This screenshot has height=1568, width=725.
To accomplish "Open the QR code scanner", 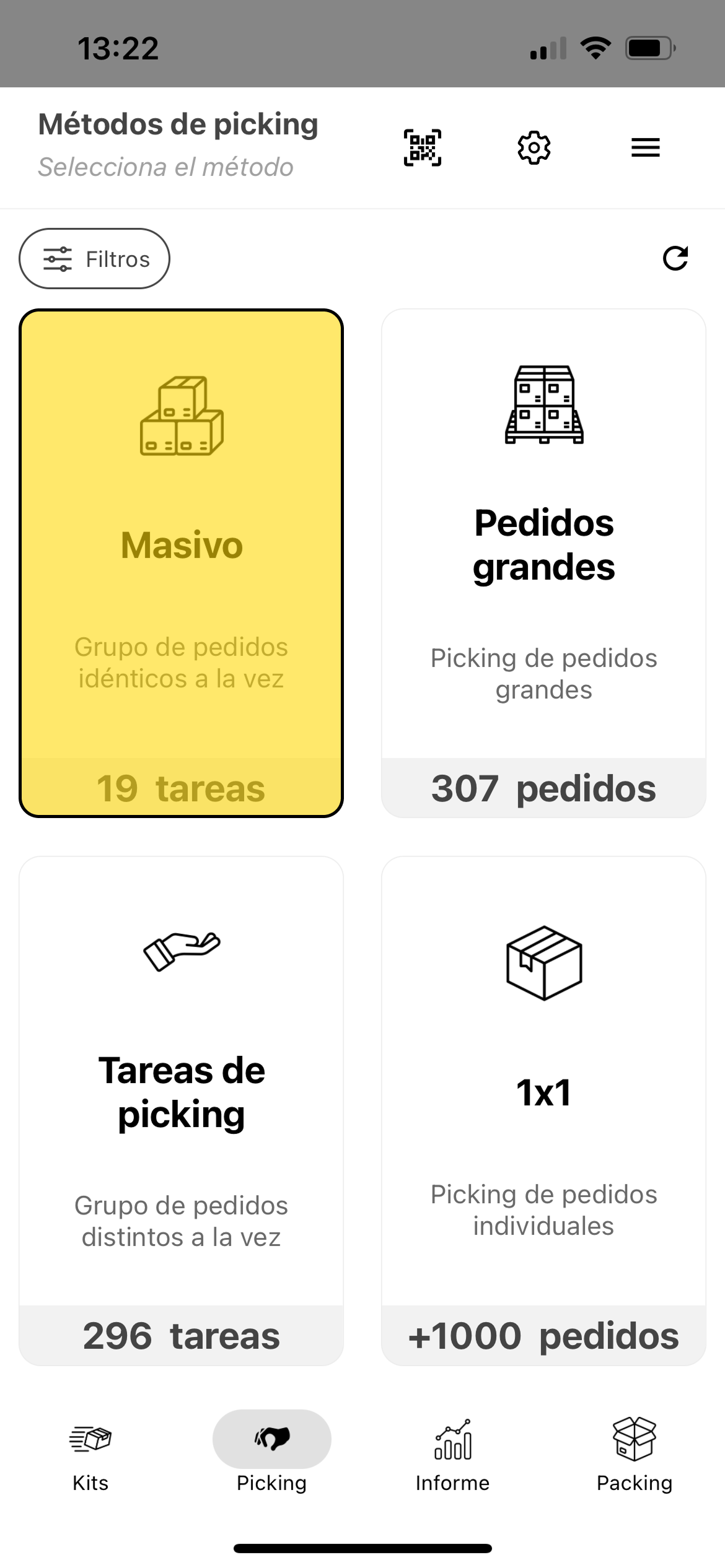I will click(x=423, y=147).
